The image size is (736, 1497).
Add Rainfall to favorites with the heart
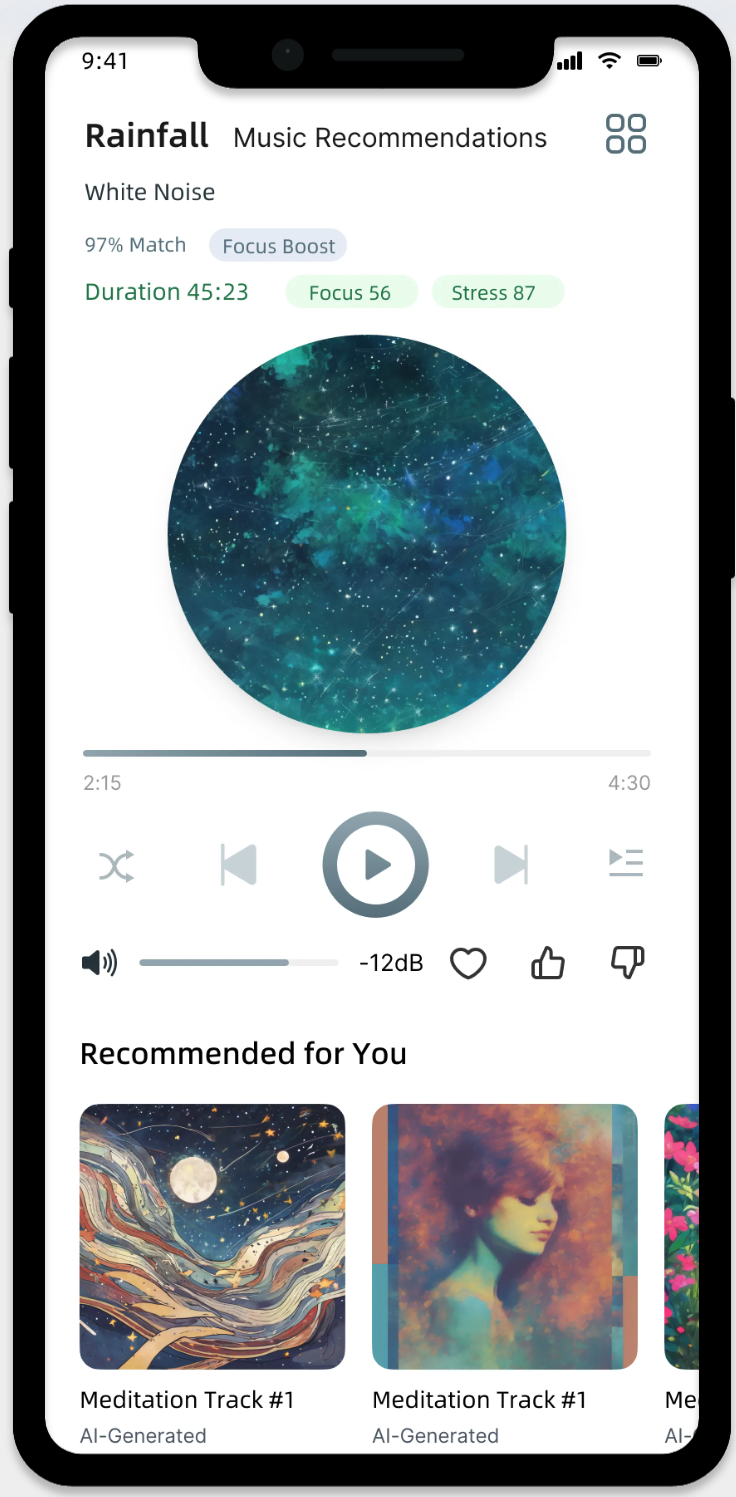tap(468, 963)
